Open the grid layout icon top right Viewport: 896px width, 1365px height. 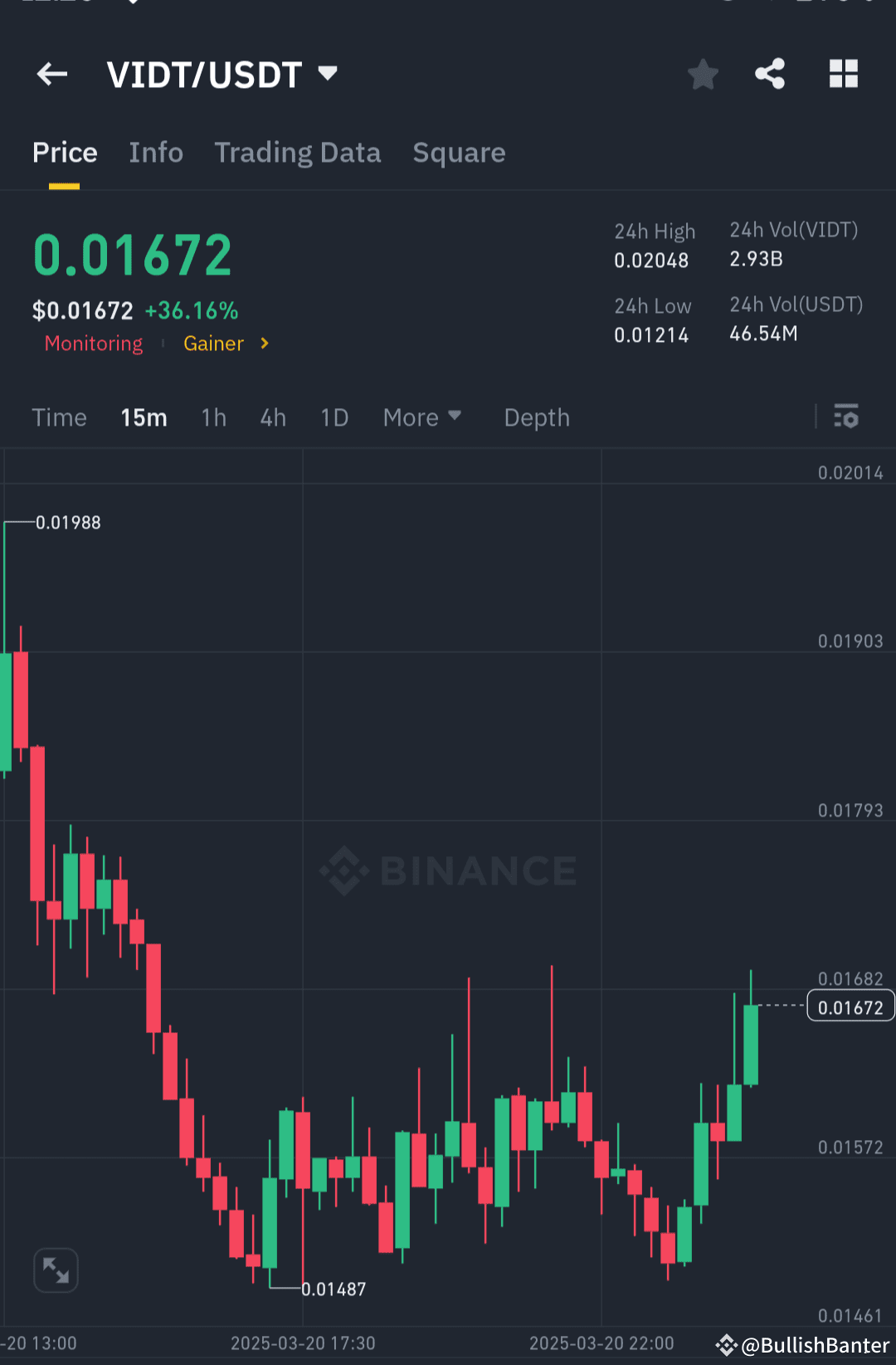click(844, 74)
